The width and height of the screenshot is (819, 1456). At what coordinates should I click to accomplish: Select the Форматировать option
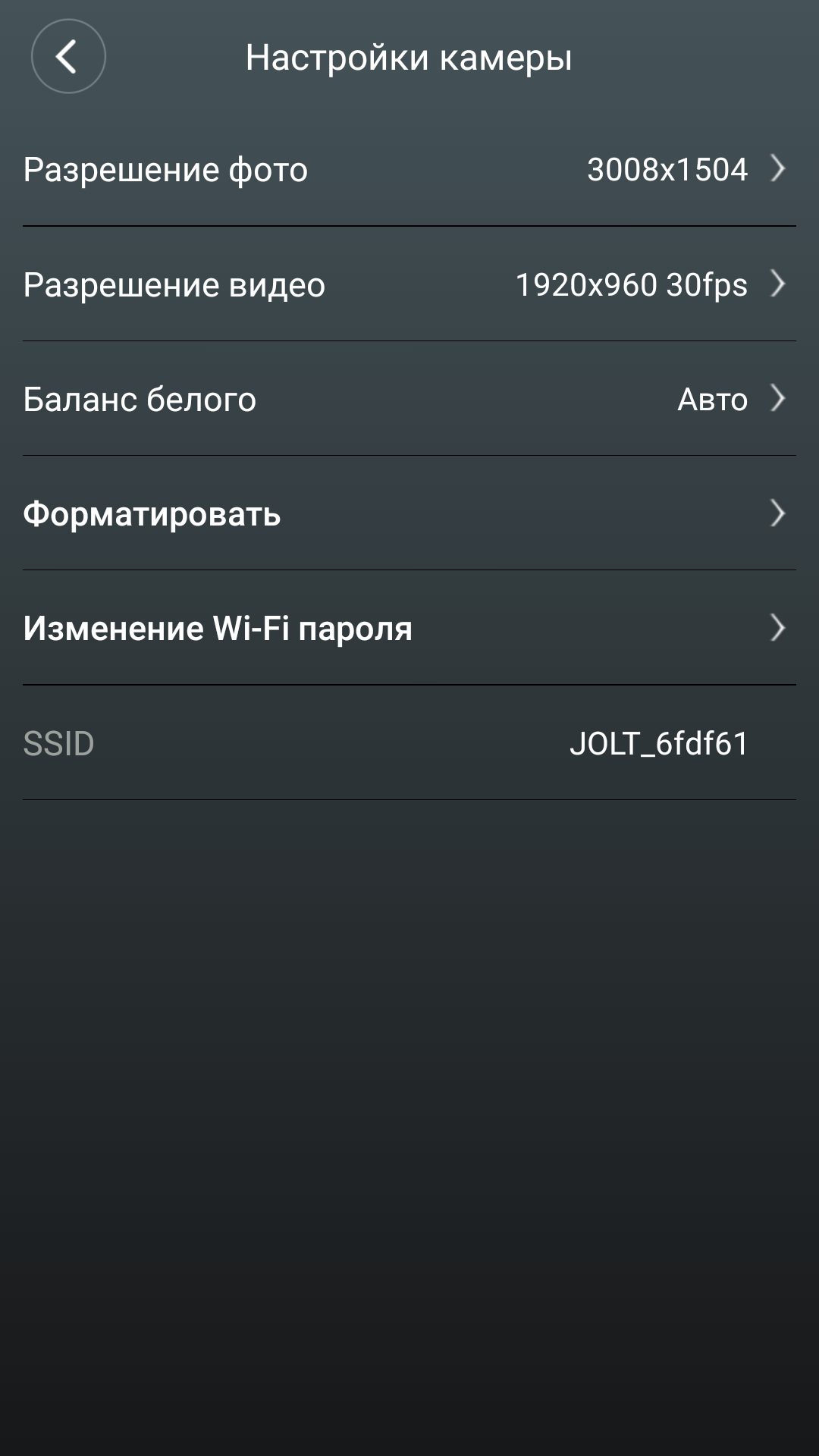tap(409, 513)
